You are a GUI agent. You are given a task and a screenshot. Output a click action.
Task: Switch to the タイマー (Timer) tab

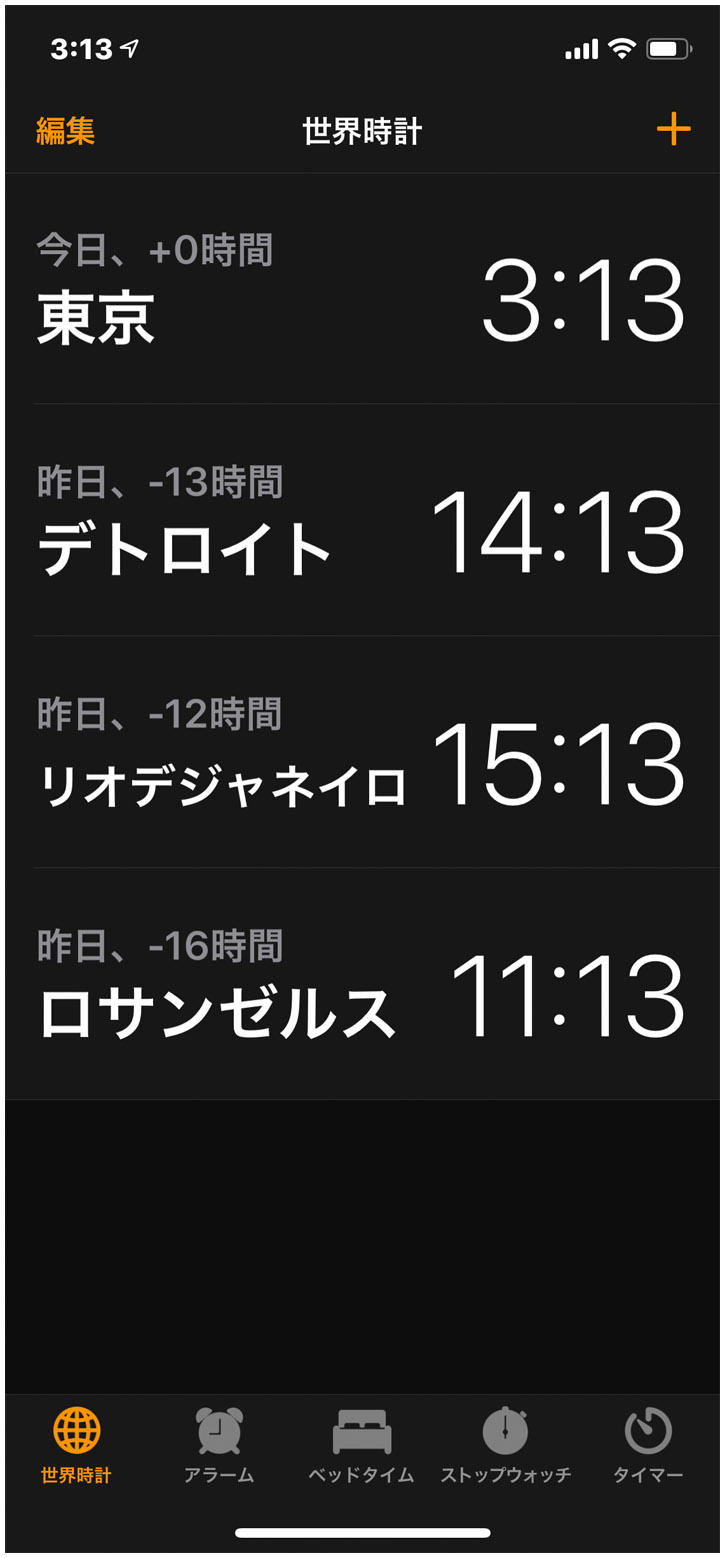(648, 1444)
